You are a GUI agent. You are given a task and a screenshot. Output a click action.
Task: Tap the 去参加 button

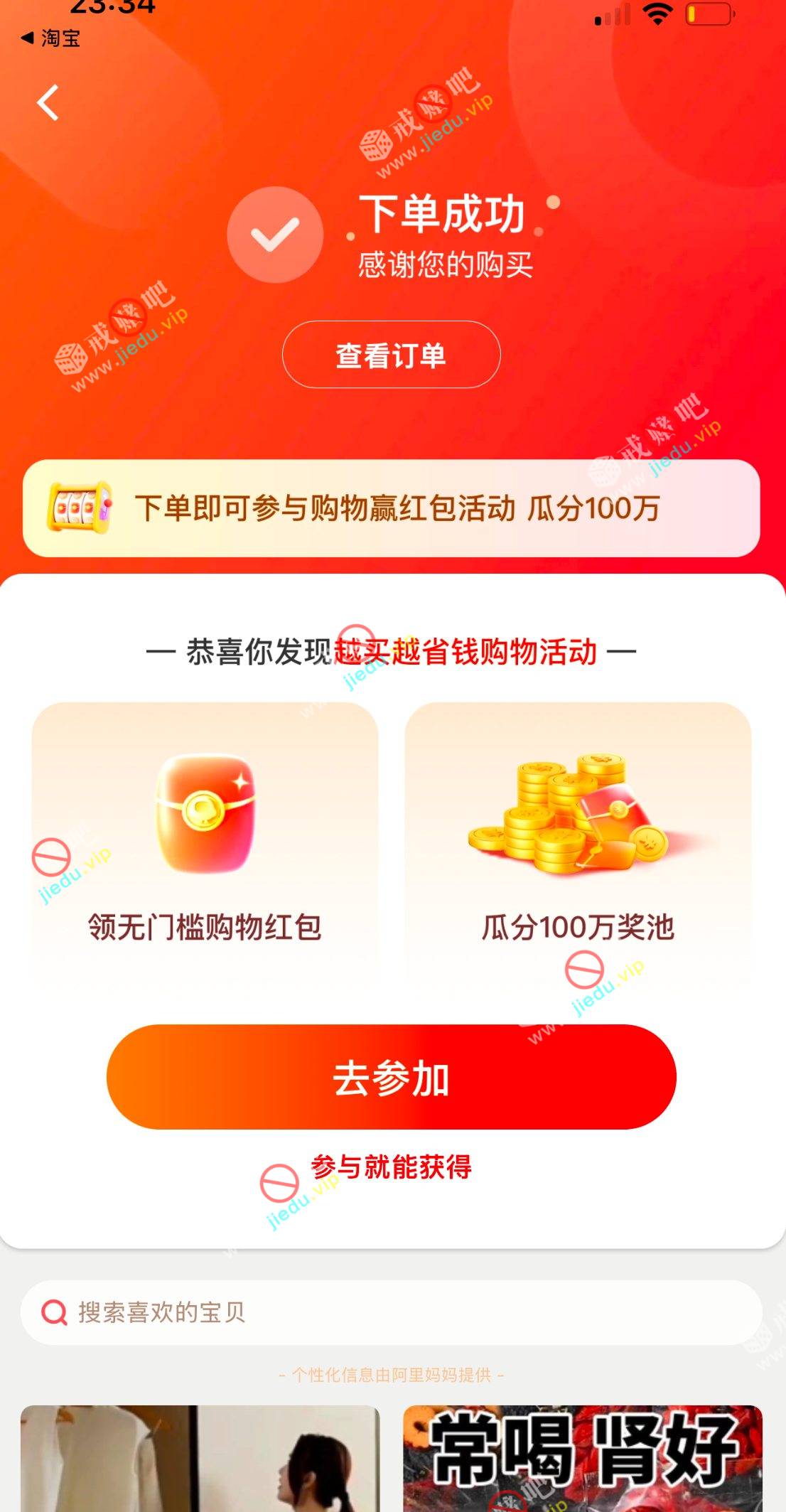coord(391,1077)
